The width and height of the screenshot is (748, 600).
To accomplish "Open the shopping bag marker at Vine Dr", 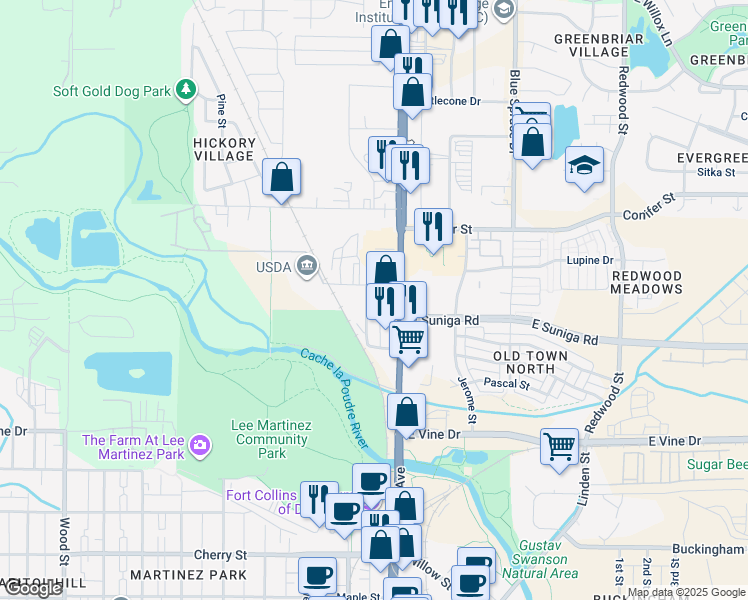I will coord(406,415).
